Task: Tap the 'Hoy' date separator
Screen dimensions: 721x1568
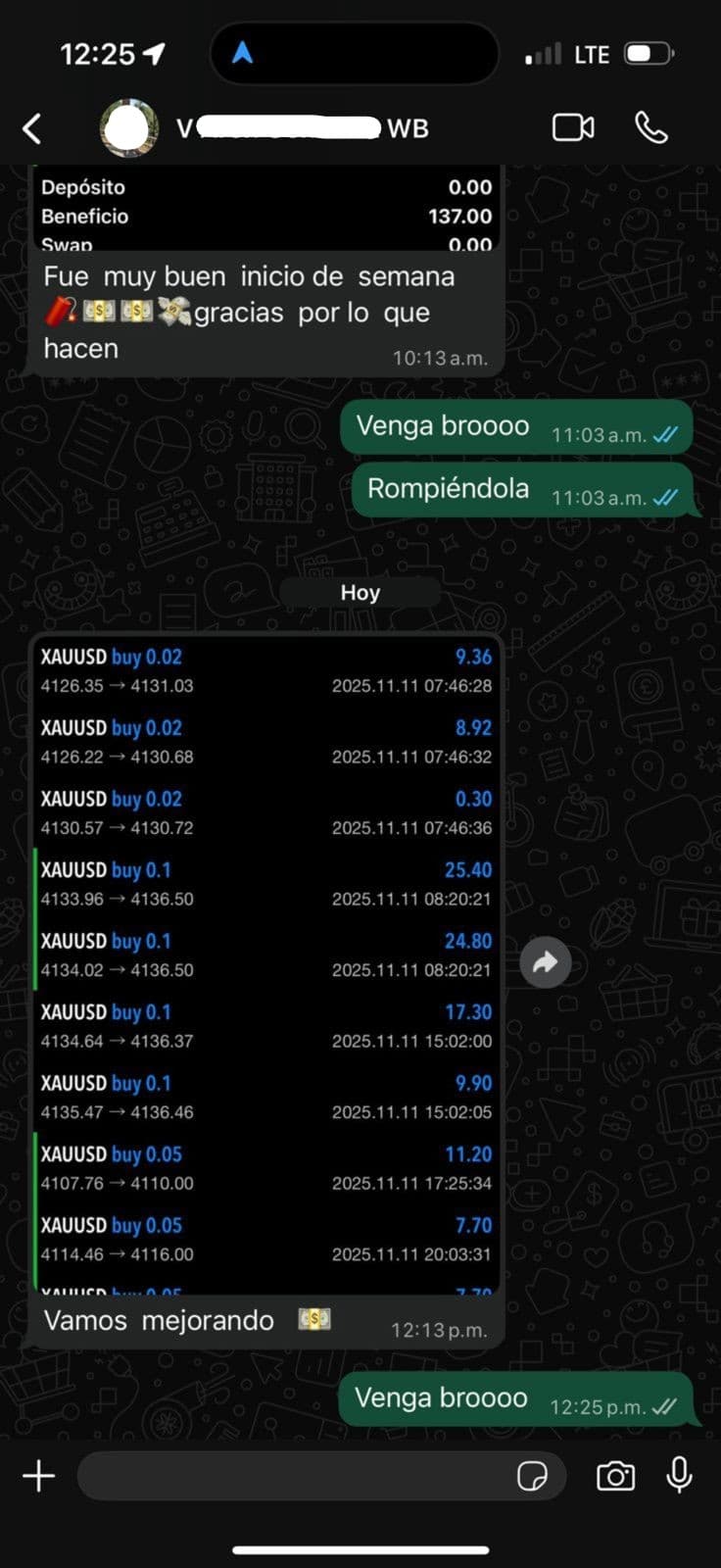Action: (360, 592)
